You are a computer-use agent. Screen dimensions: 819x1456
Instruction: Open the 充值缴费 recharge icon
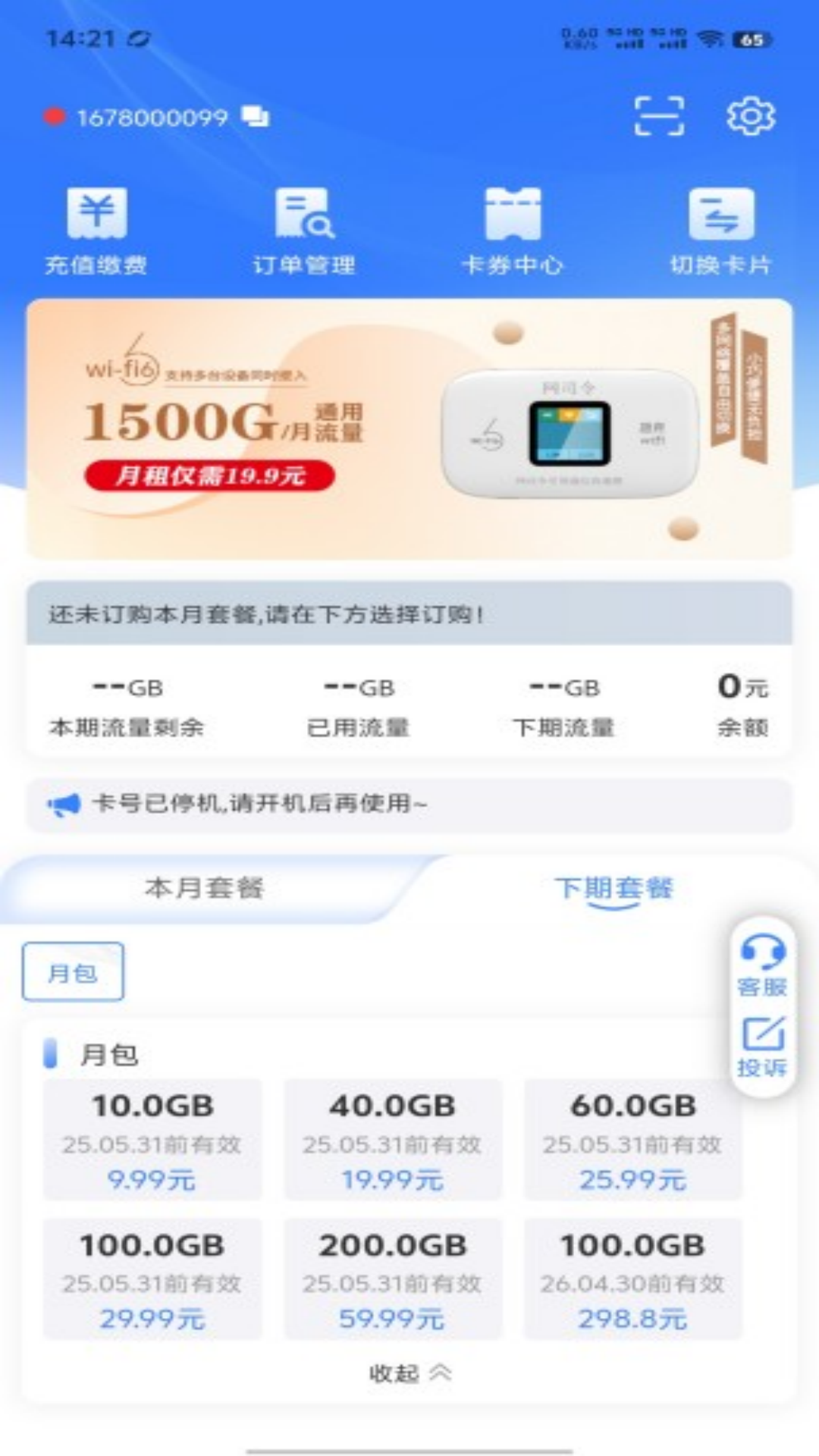tap(97, 227)
